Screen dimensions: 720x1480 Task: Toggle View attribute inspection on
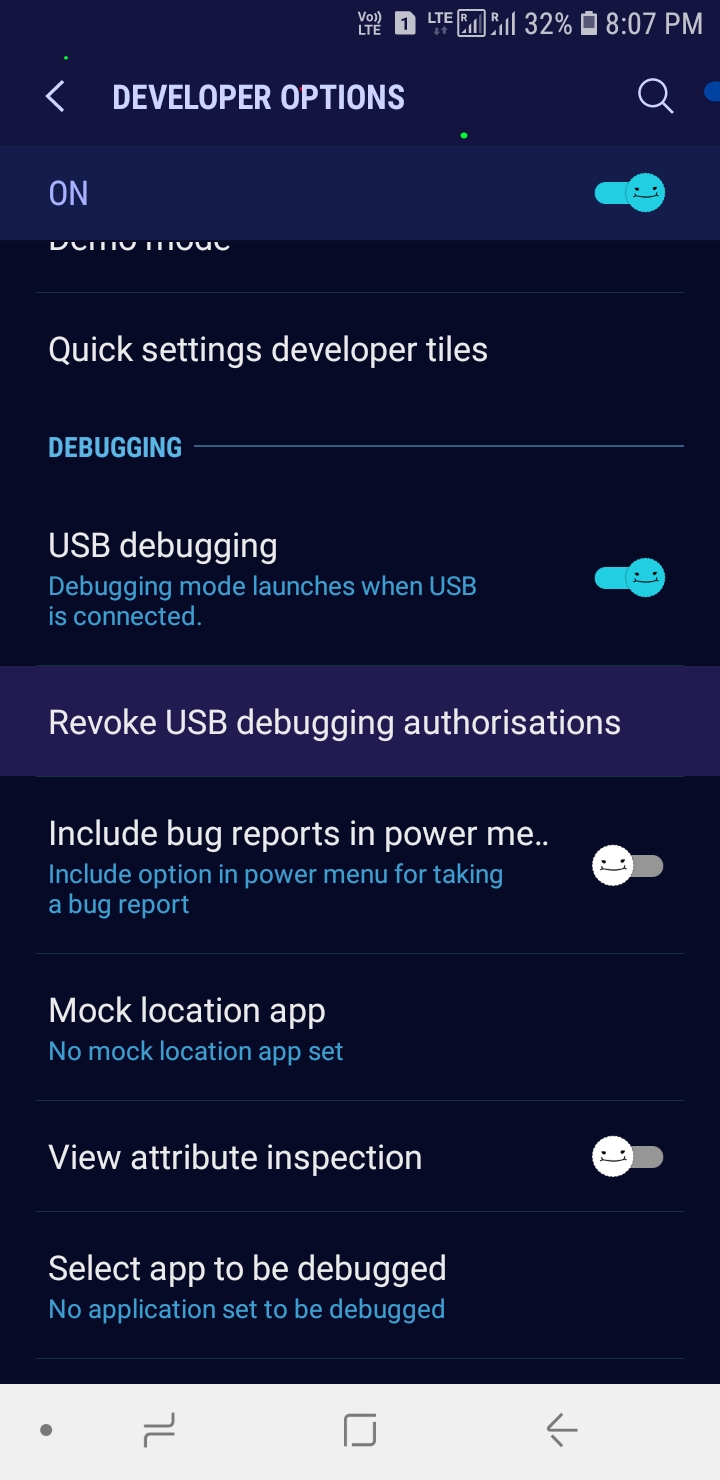click(x=628, y=1157)
